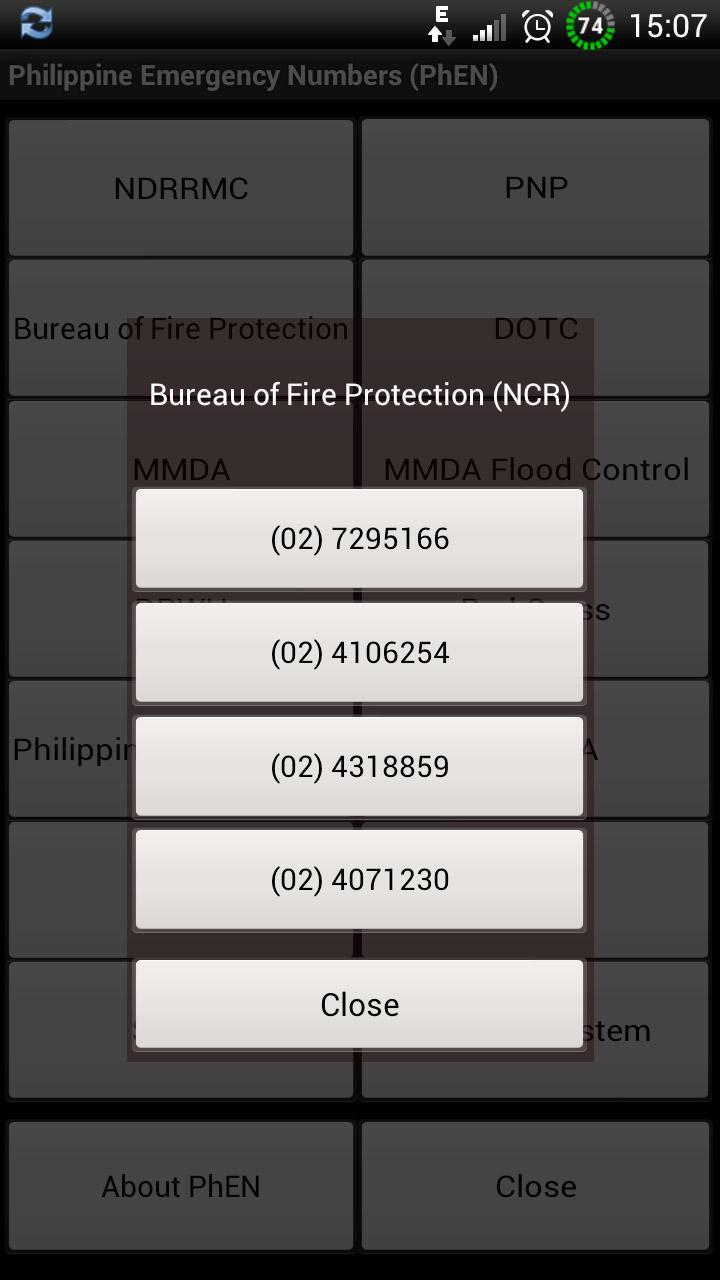Dial the number (02) 4106254

[359, 652]
